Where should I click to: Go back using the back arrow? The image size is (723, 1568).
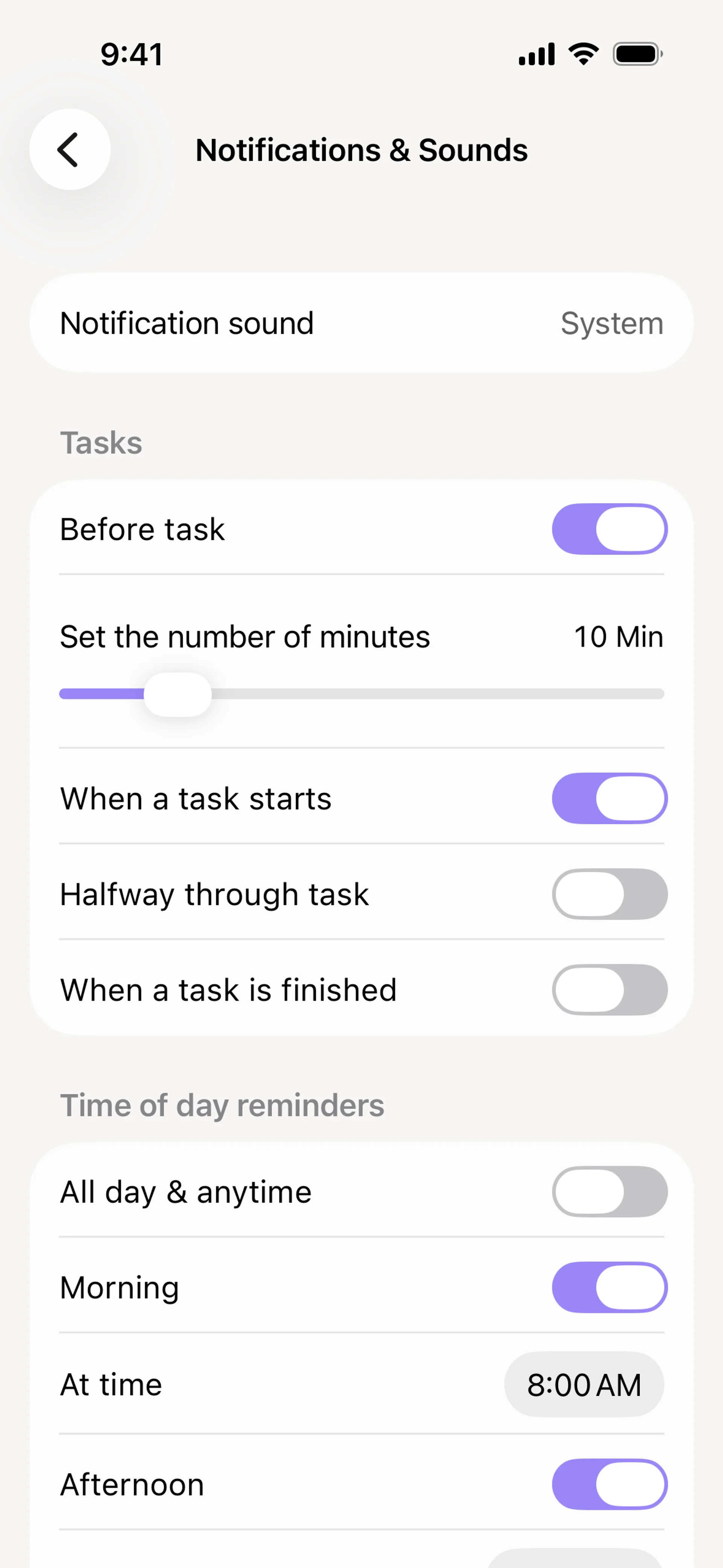point(69,149)
